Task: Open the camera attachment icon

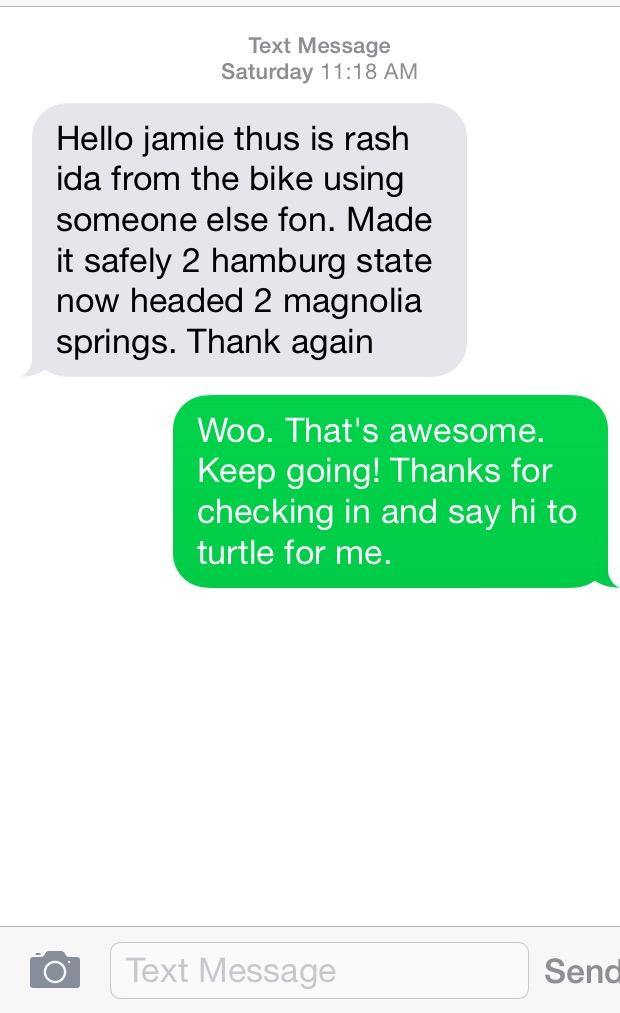Action: tap(55, 970)
